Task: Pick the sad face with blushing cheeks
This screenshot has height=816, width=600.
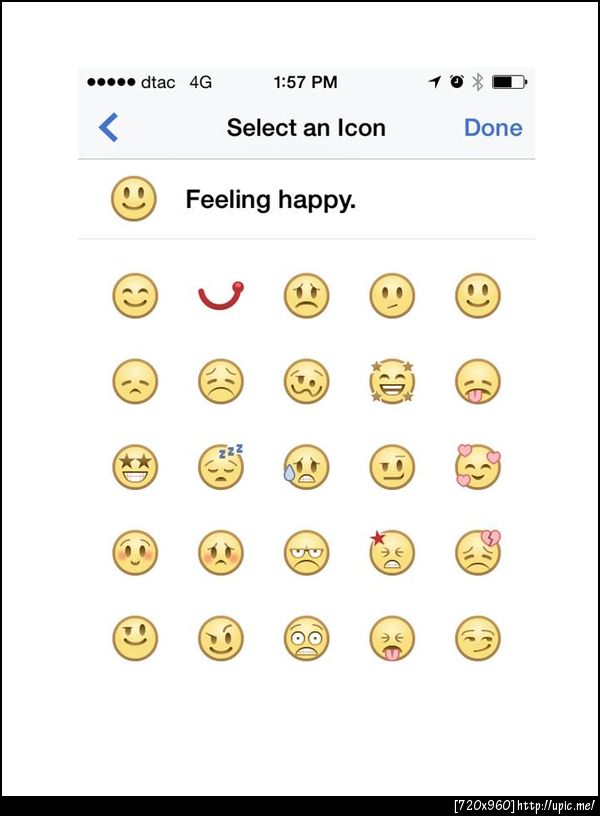Action: pos(221,552)
